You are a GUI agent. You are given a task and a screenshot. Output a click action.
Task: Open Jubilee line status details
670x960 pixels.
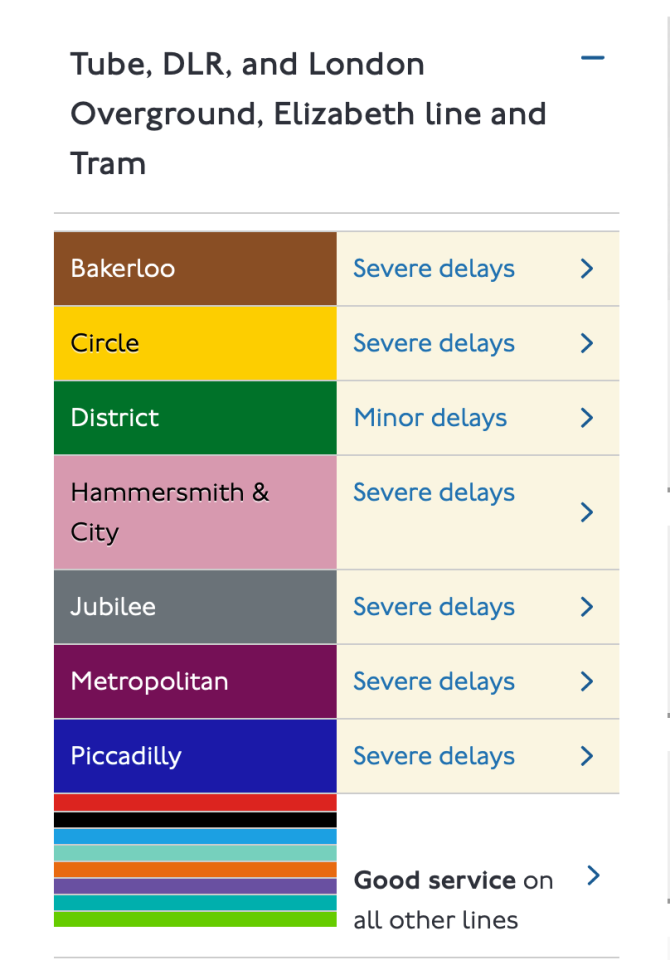pyautogui.click(x=434, y=607)
